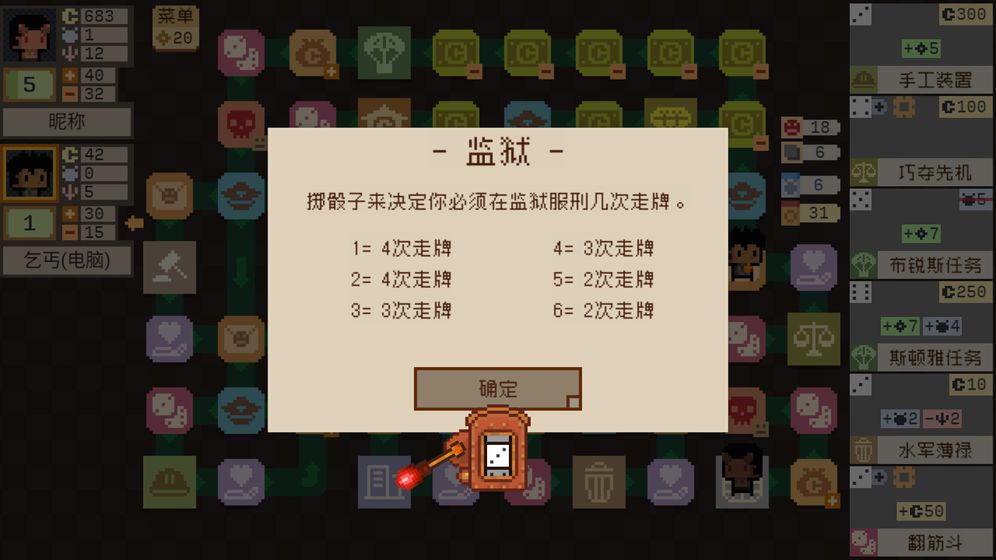
Task: Confirm the prison dialog with 确定
Action: (x=497, y=389)
